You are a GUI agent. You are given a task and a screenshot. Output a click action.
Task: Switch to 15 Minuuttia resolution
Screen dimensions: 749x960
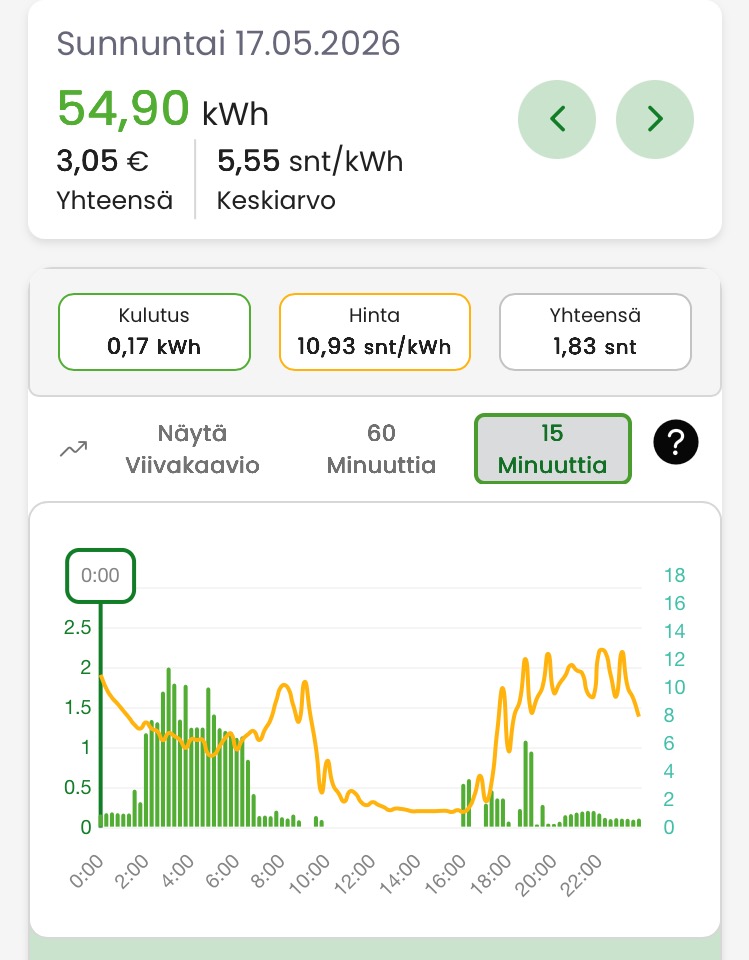[552, 449]
